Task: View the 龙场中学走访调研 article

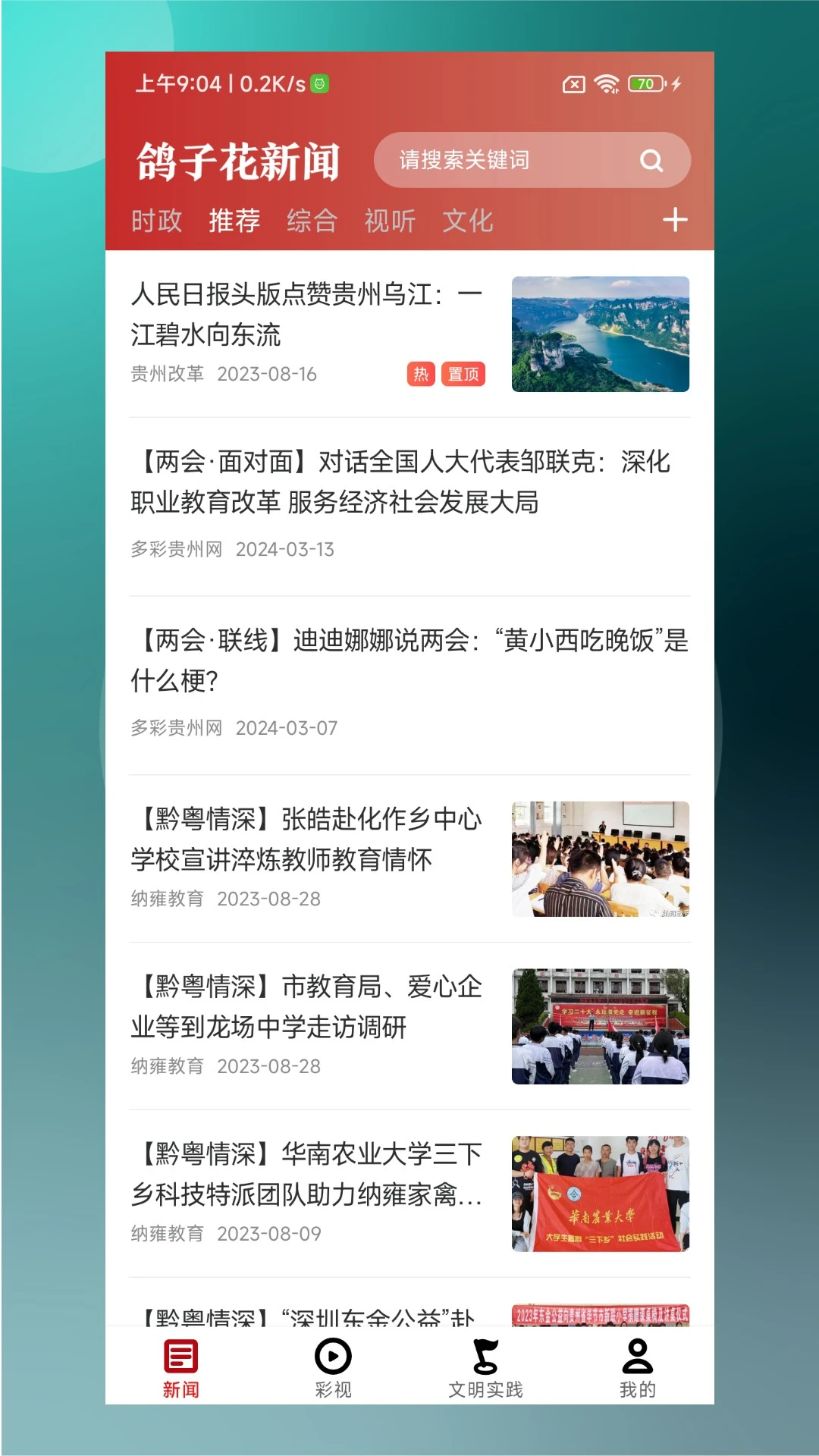Action: pyautogui.click(x=307, y=1007)
